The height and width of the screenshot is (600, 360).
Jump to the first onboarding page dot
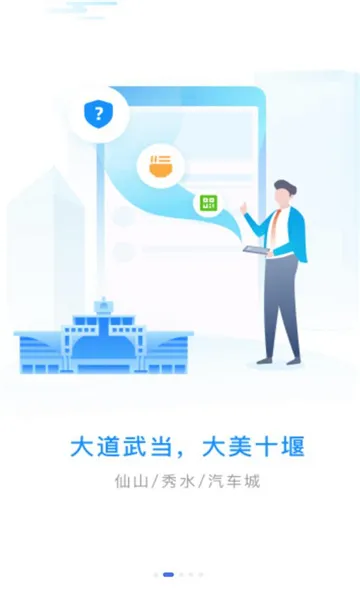[x=156, y=575]
